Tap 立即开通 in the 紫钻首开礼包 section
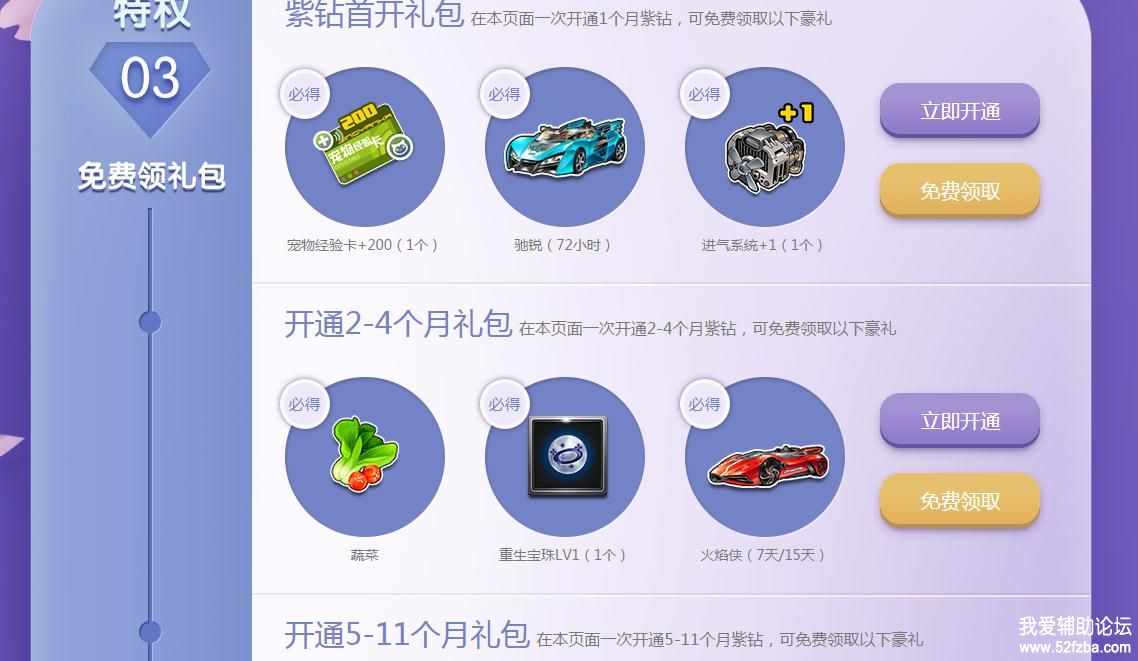Screen dimensions: 1138x661 [x=959, y=110]
